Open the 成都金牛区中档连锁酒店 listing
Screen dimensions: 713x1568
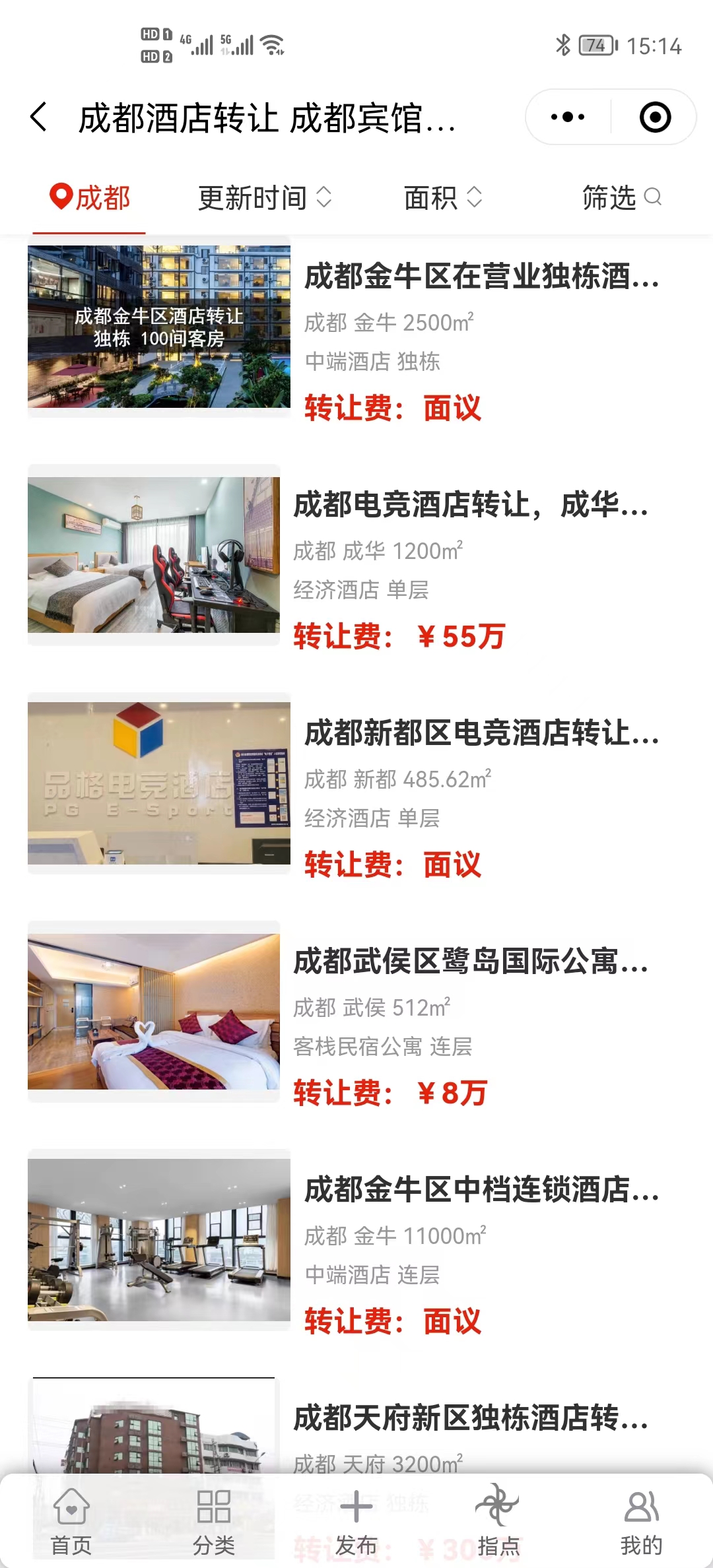[481, 1190]
